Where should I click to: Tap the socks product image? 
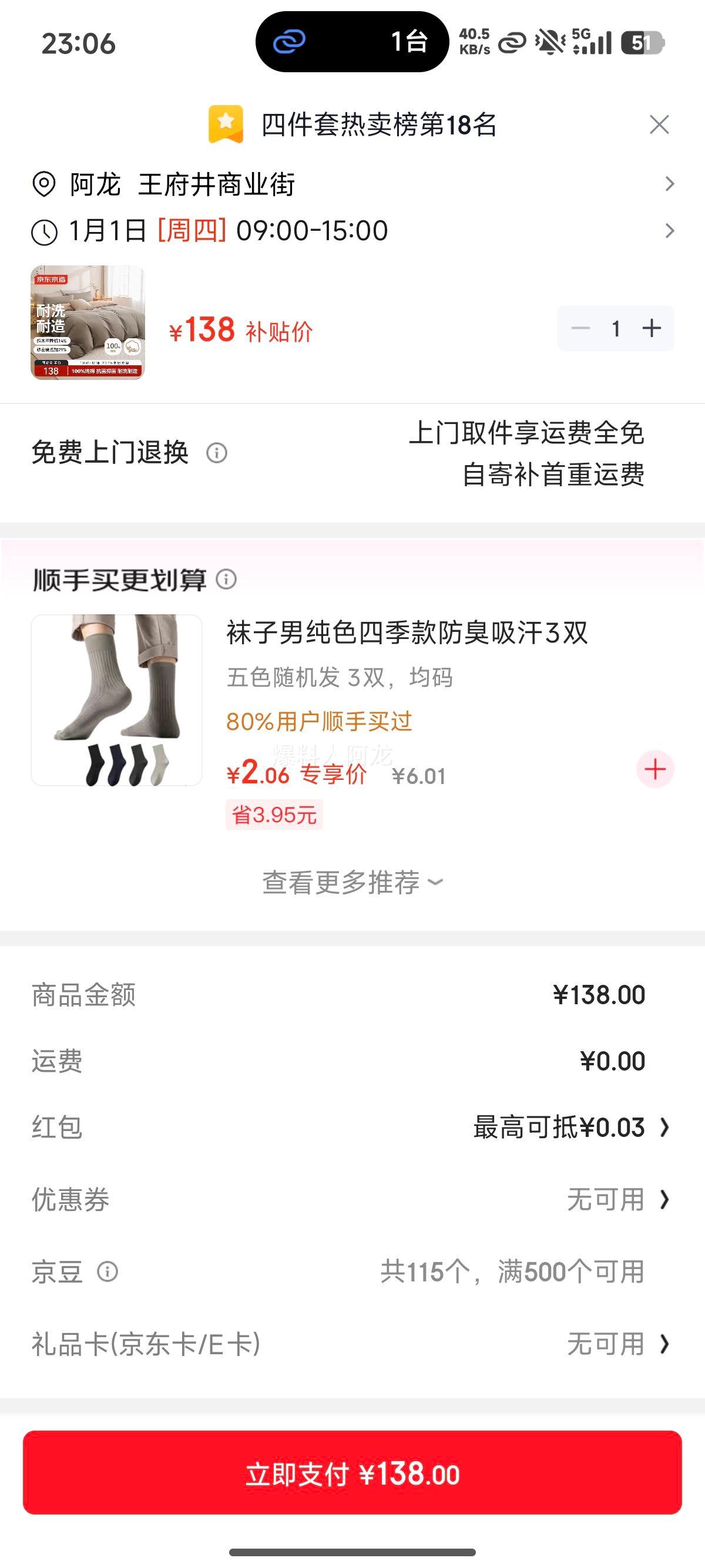(116, 701)
